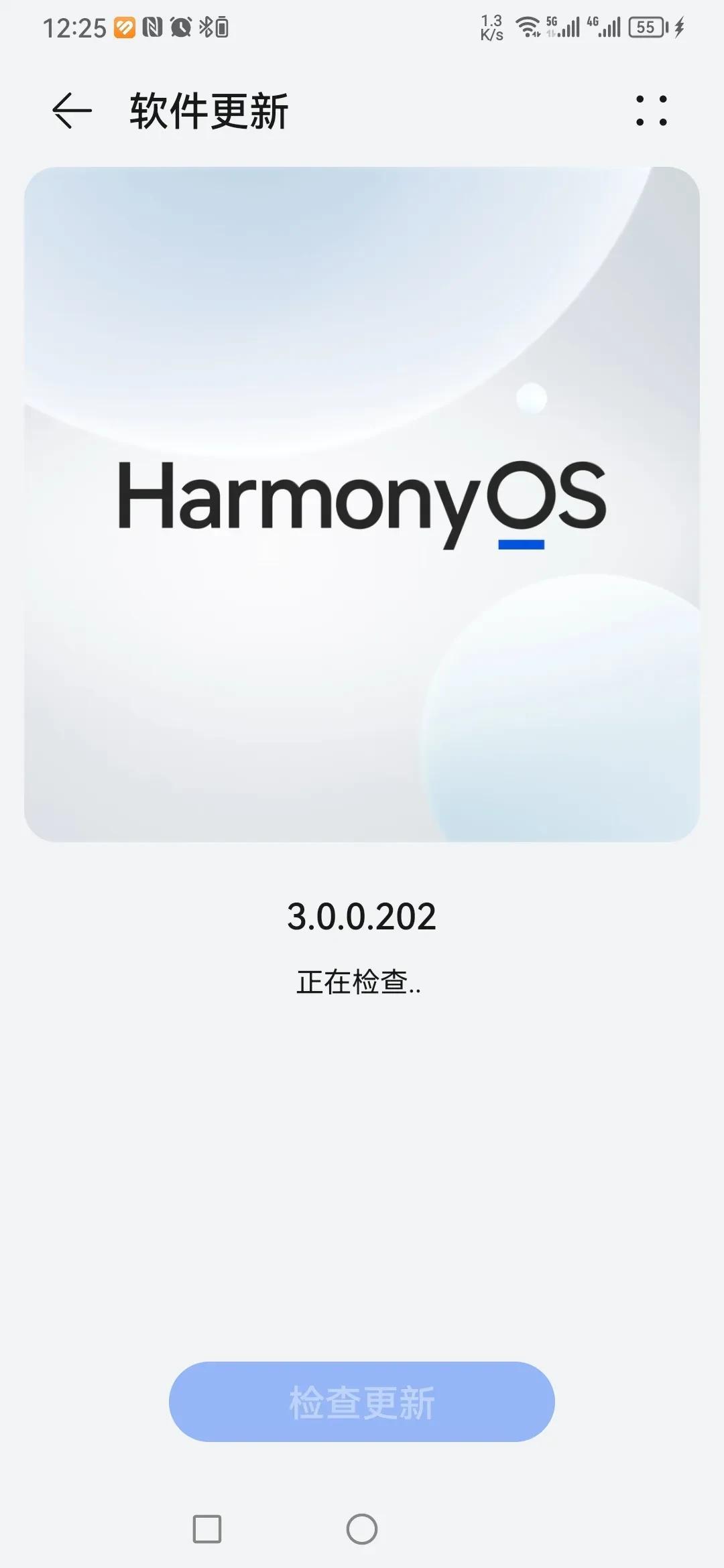Open recent apps via the square button
The height and width of the screenshot is (1568, 724).
point(207,1529)
